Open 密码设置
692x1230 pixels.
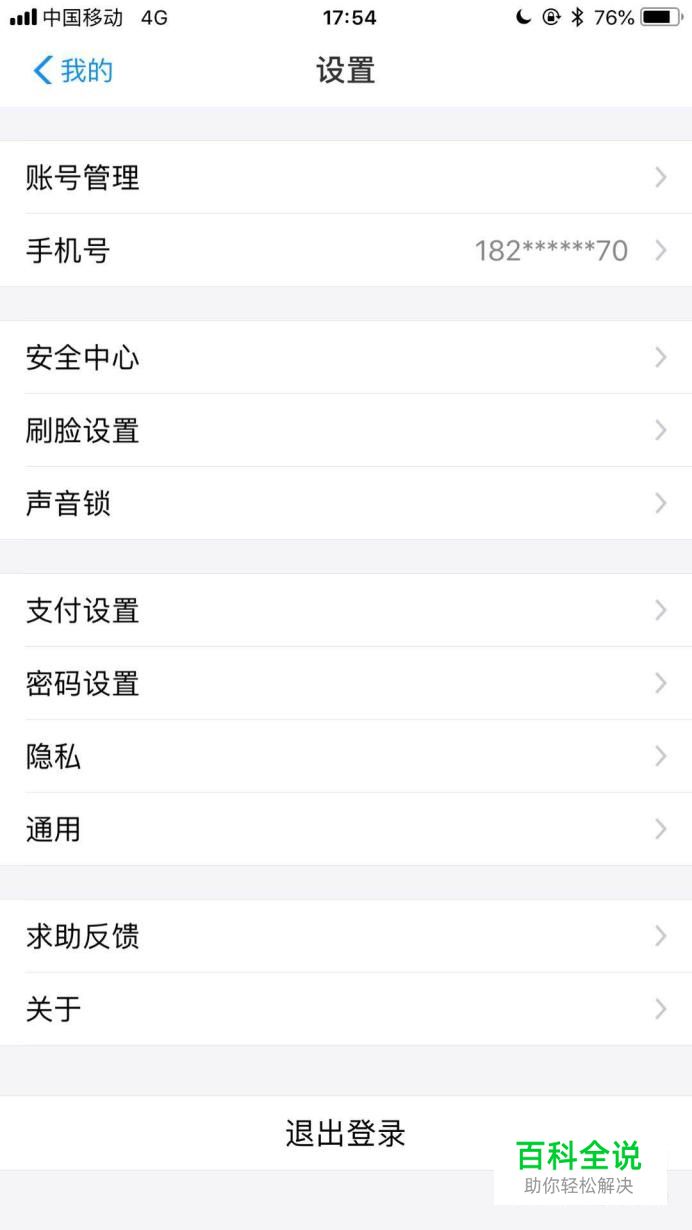tap(346, 684)
